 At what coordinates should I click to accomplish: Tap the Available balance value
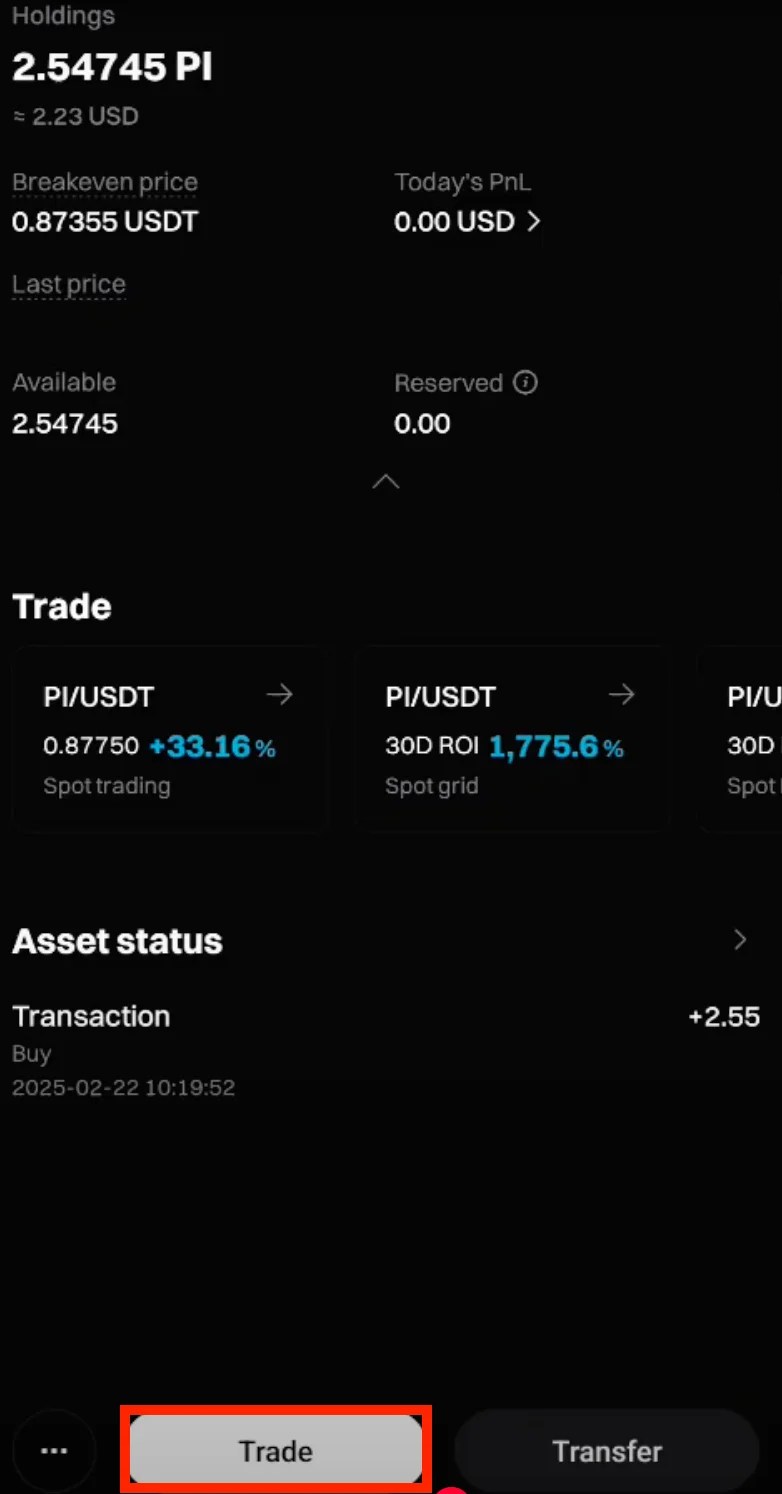pyautogui.click(x=64, y=423)
